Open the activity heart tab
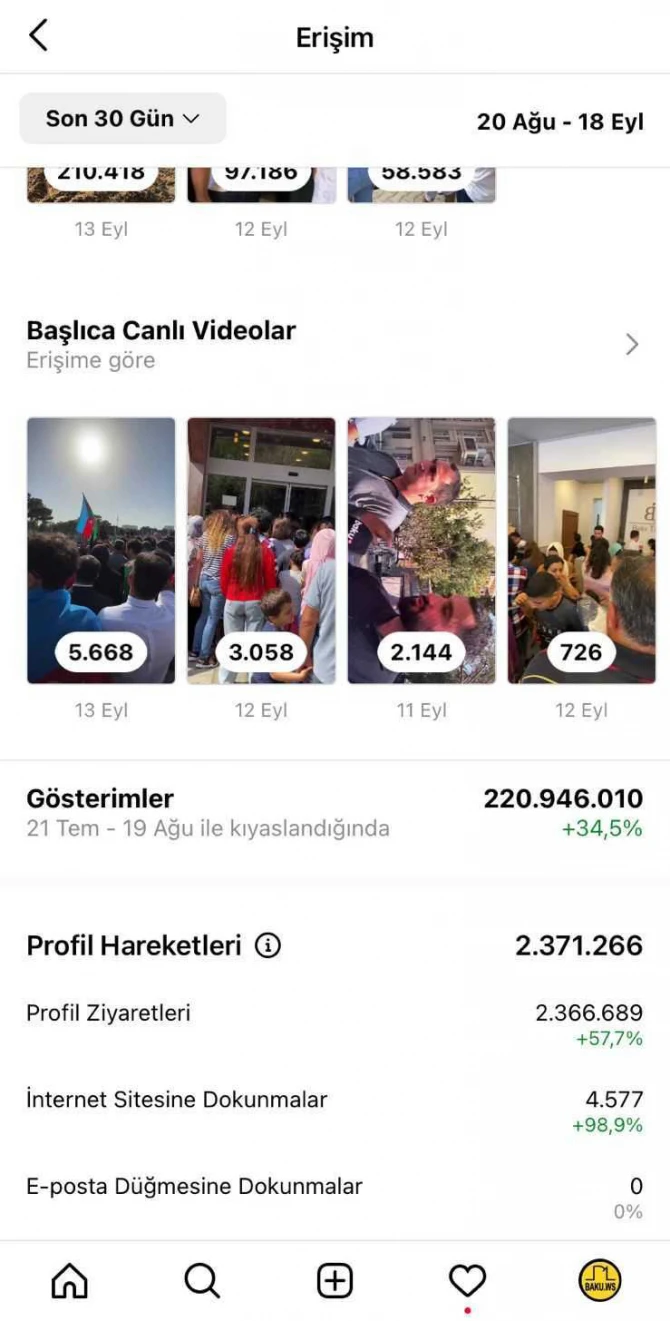670x1321 pixels. point(467,1280)
